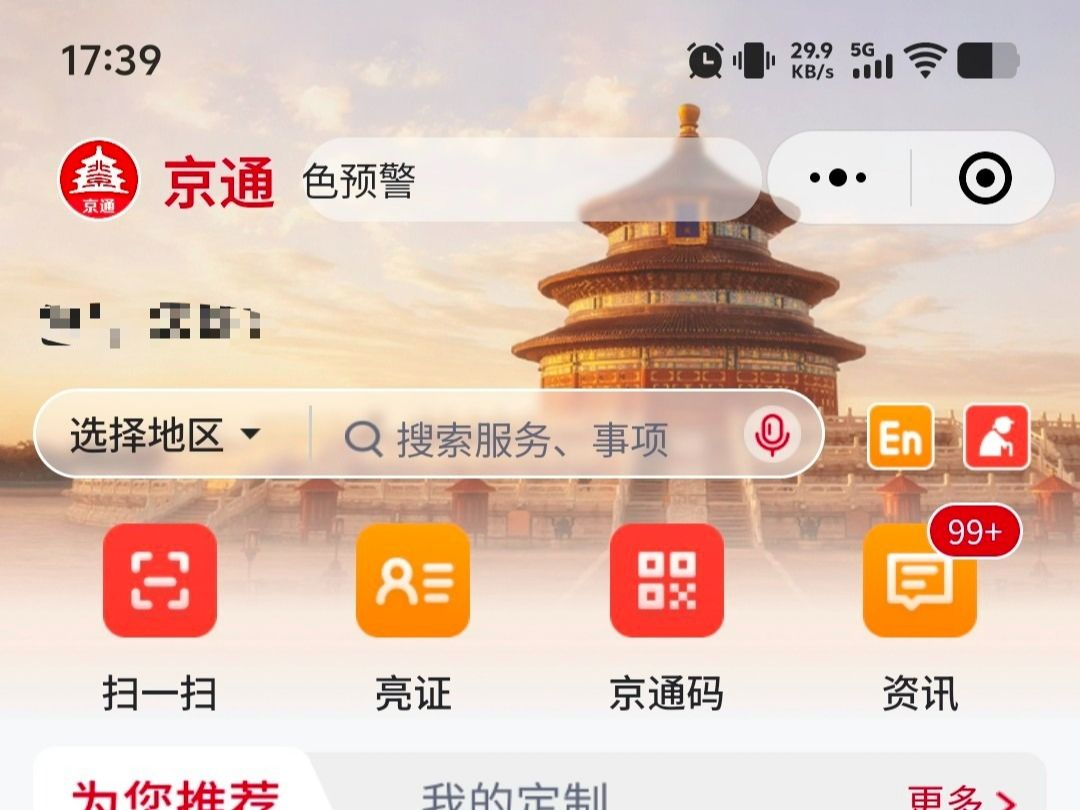This screenshot has height=810, width=1080.
Task: Start voice search with the microphone icon
Action: [771, 435]
